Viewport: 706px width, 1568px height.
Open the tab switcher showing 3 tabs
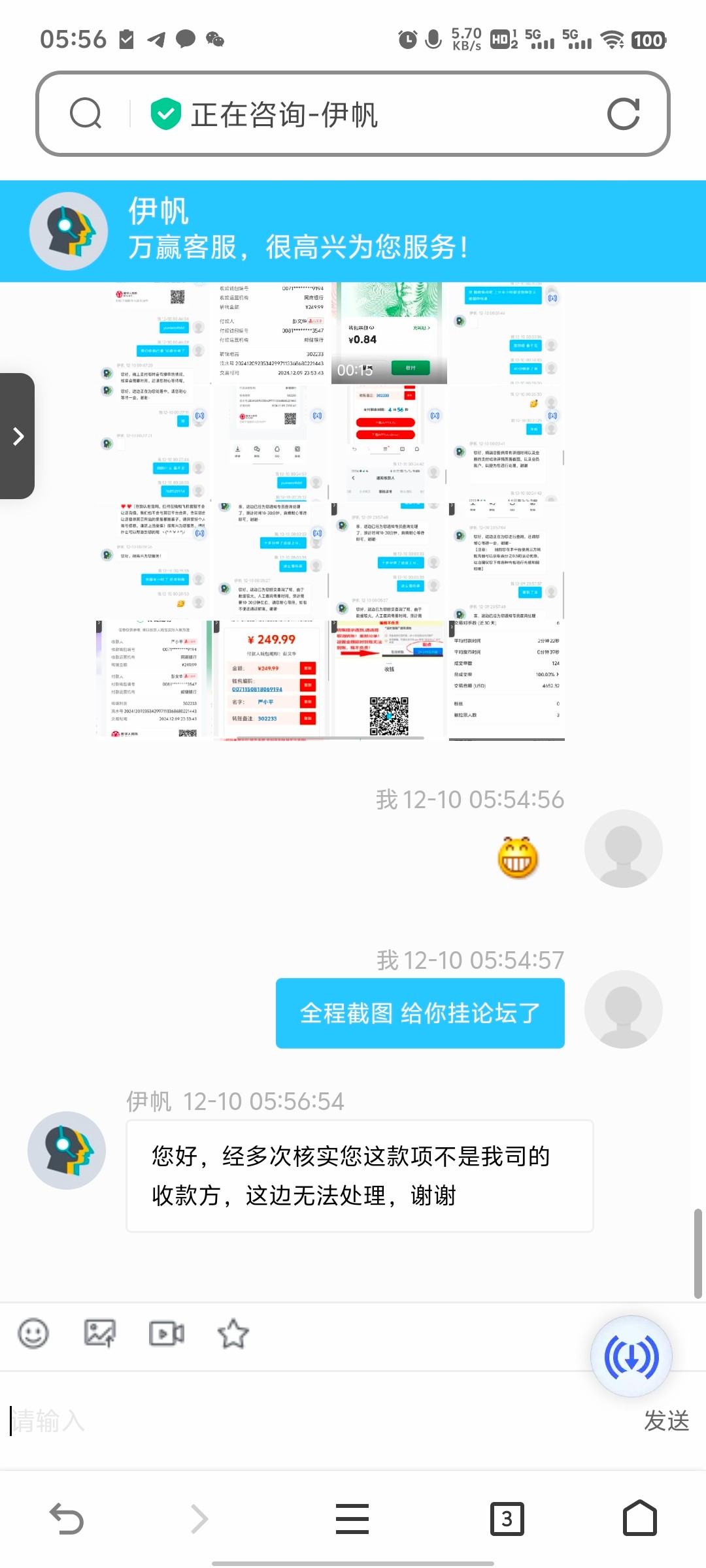tap(507, 1518)
